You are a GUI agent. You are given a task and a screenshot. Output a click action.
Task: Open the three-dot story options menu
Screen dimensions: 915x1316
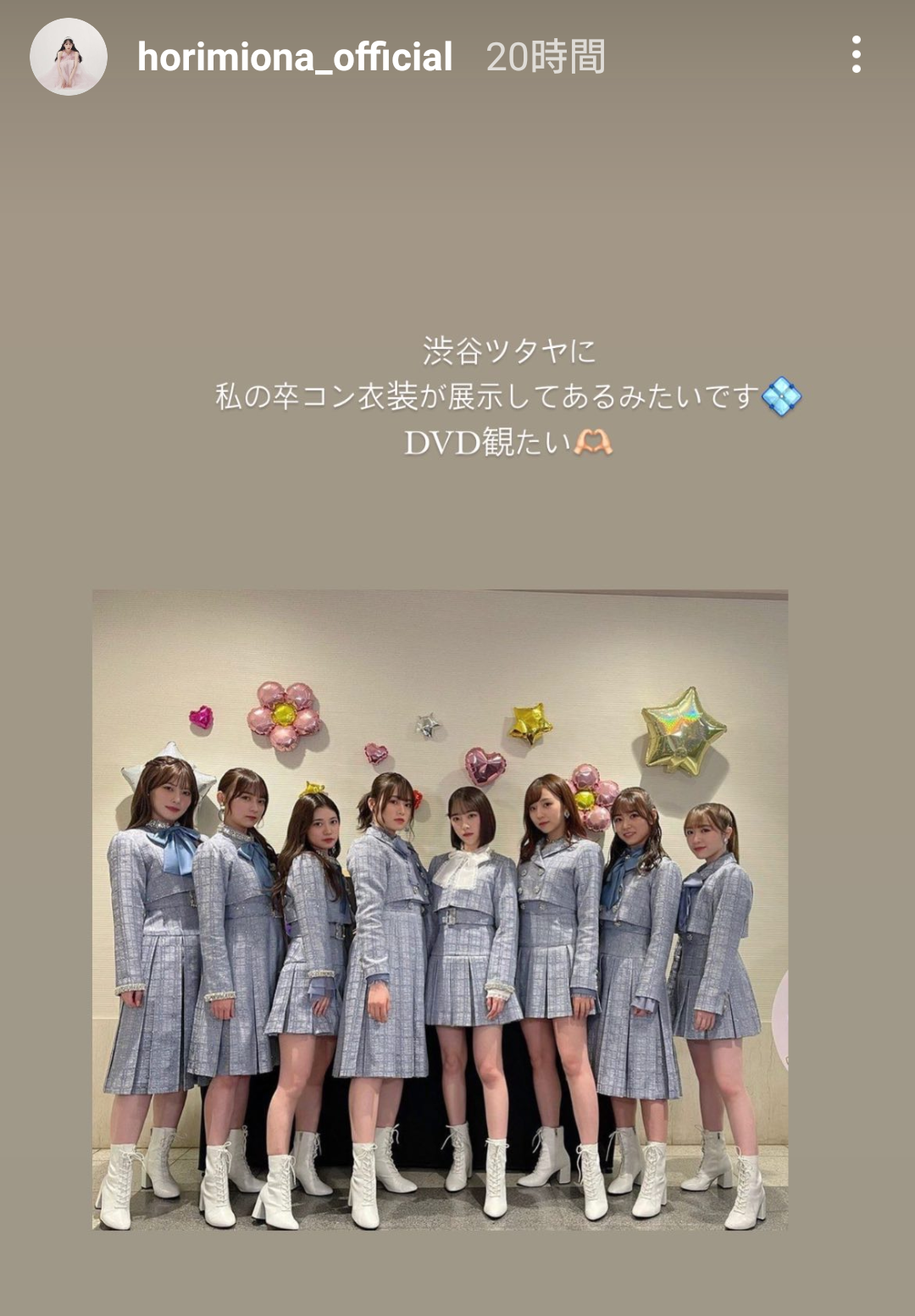point(857,55)
